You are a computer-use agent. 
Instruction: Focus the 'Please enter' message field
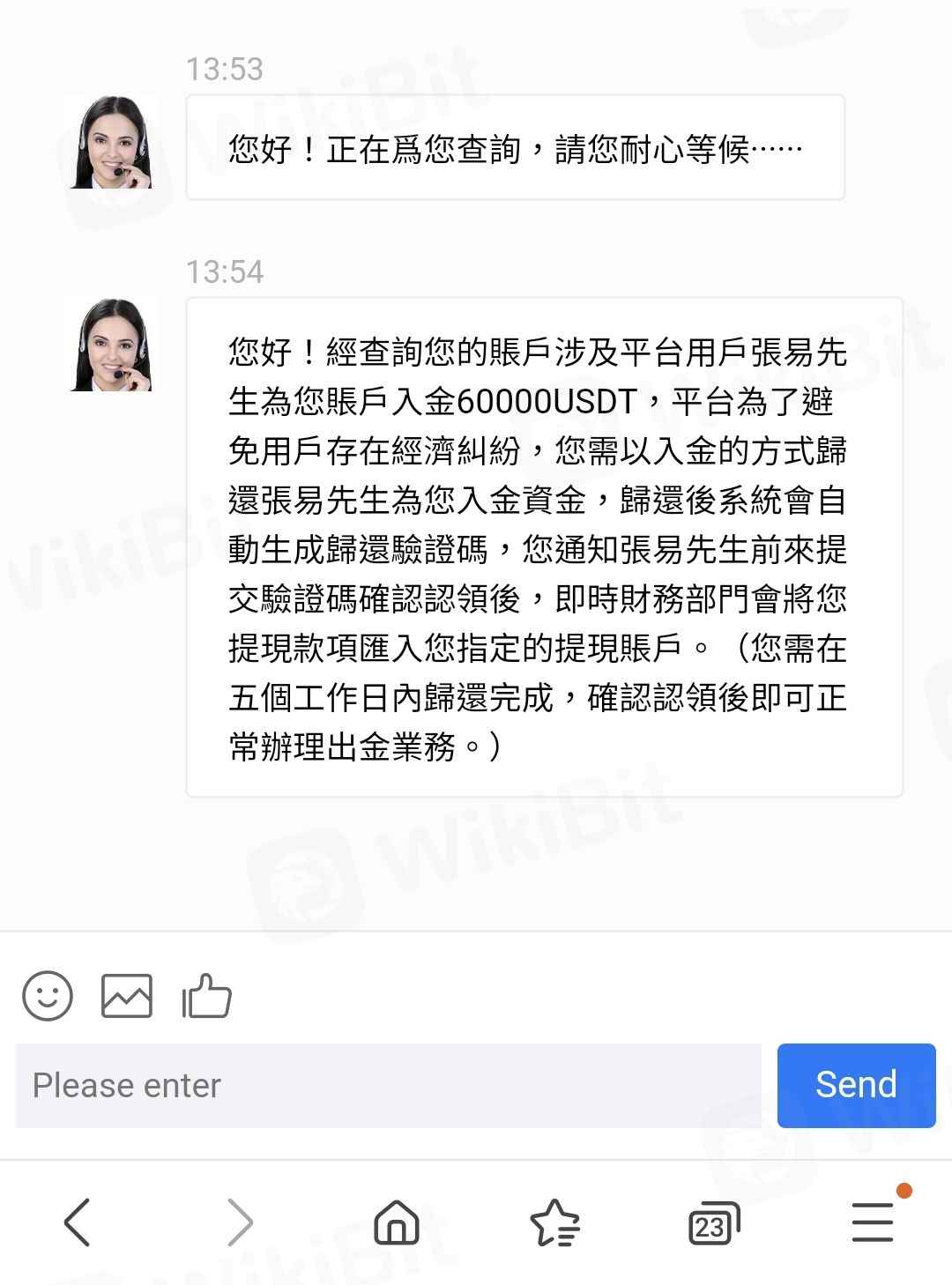point(388,1086)
